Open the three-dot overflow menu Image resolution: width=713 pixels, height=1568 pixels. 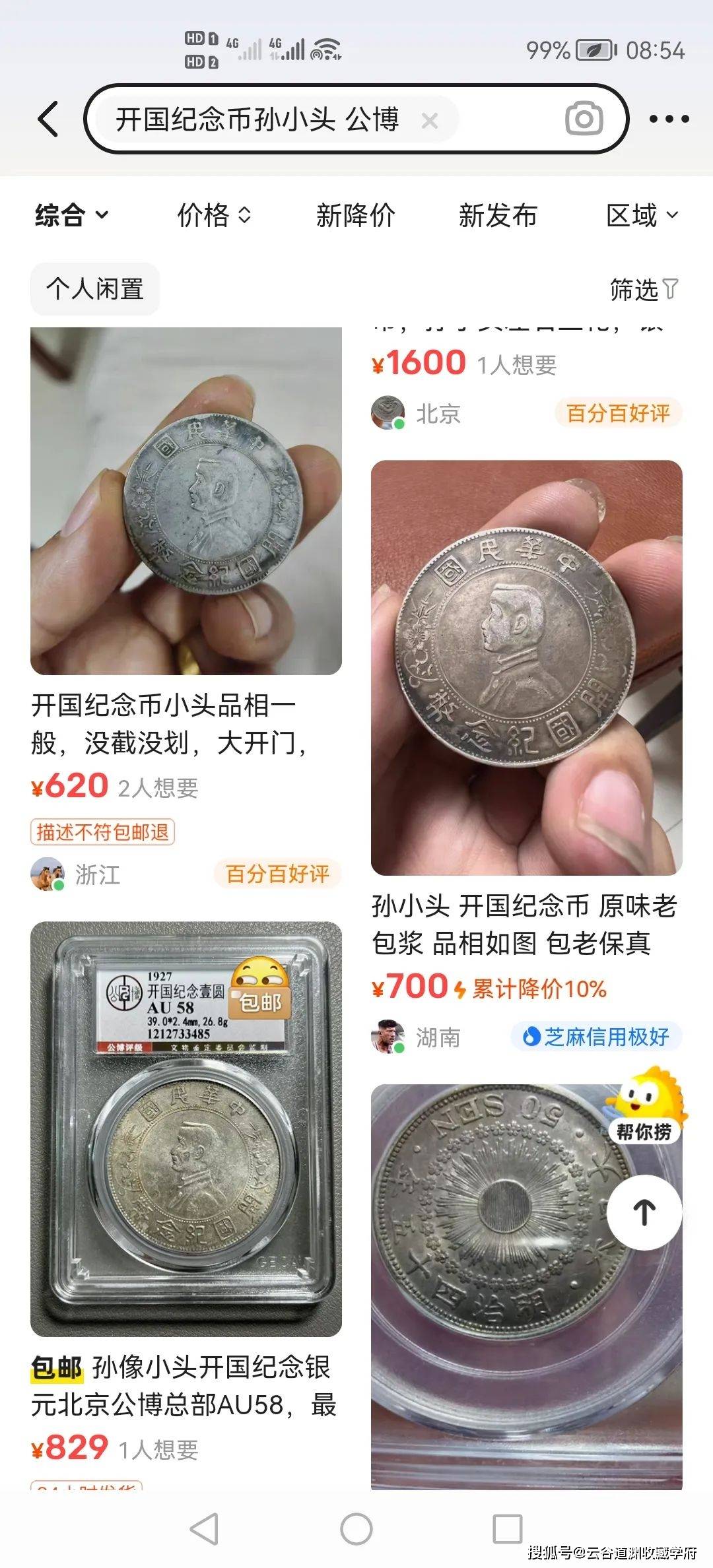coord(669,119)
